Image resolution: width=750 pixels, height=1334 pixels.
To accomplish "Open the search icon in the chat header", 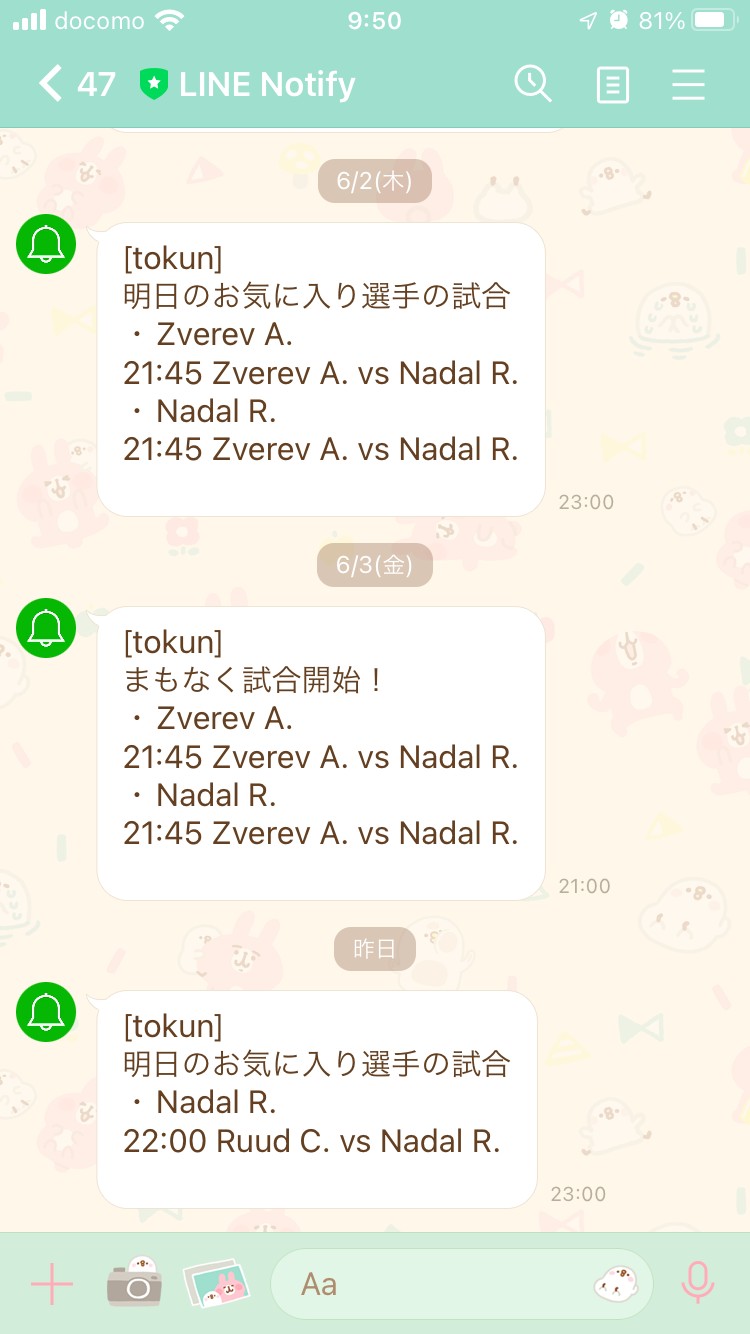I will pos(533,85).
